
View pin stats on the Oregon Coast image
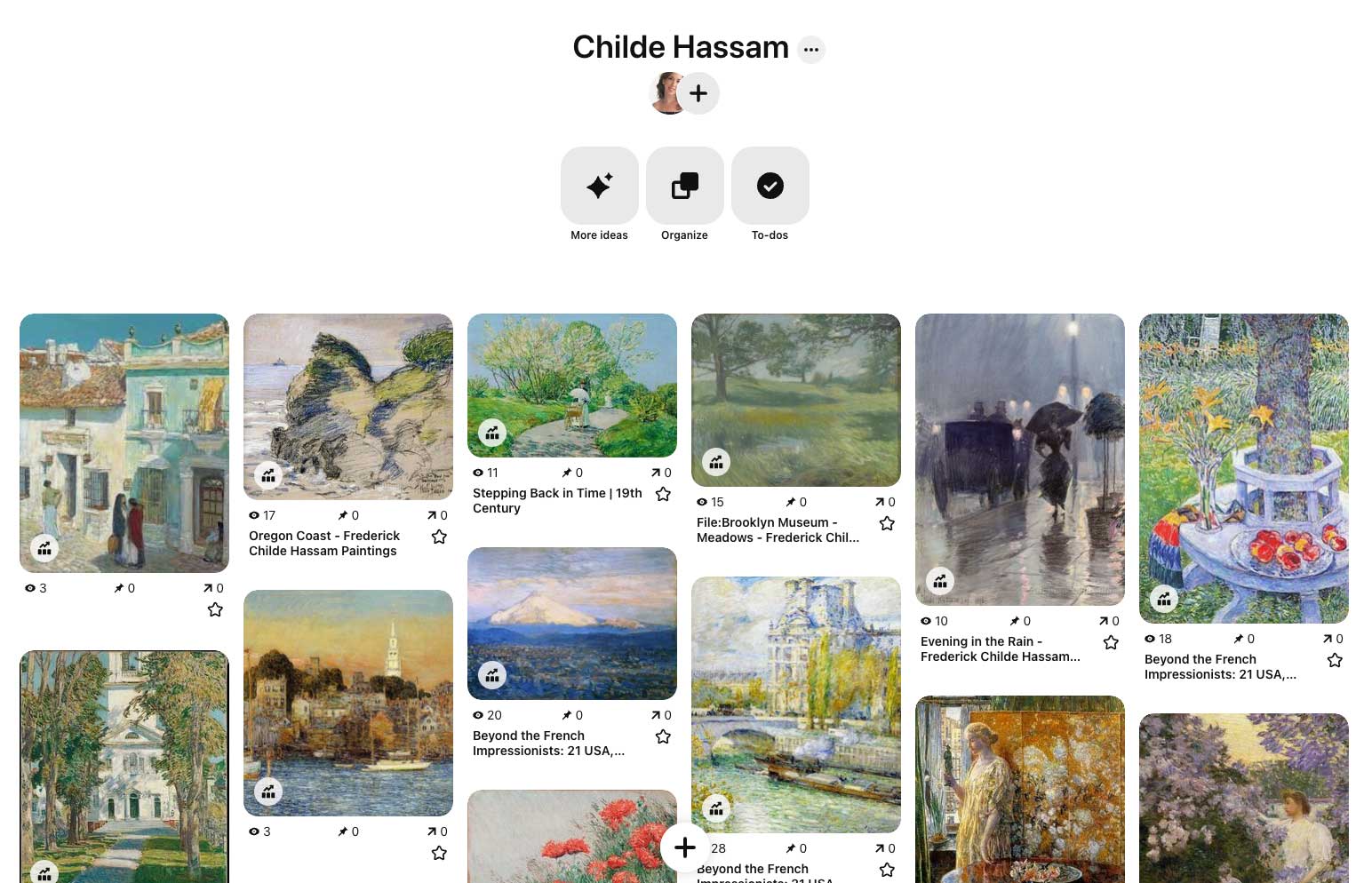[x=268, y=475]
